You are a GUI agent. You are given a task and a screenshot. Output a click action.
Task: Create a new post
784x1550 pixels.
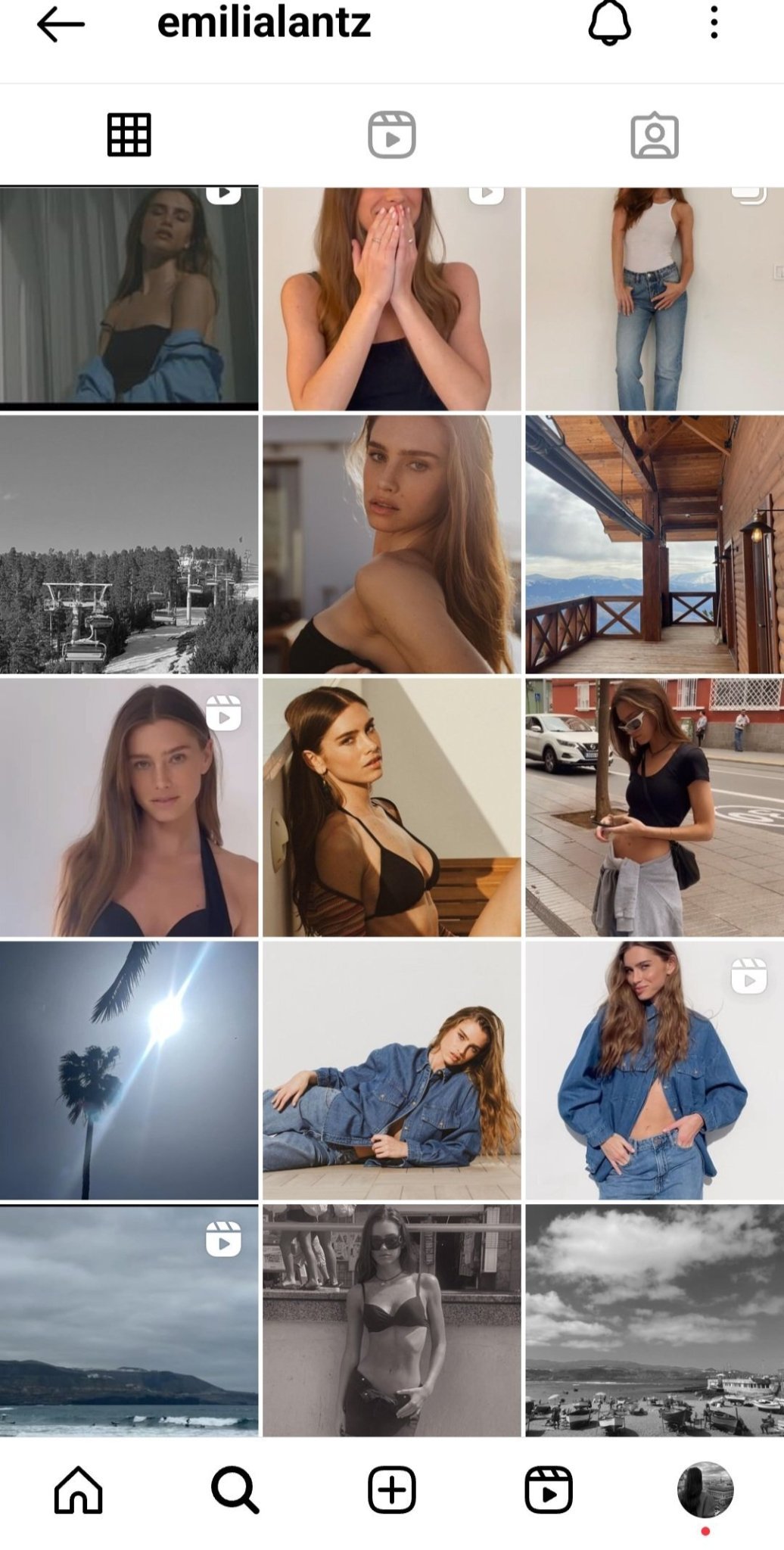tap(392, 1489)
